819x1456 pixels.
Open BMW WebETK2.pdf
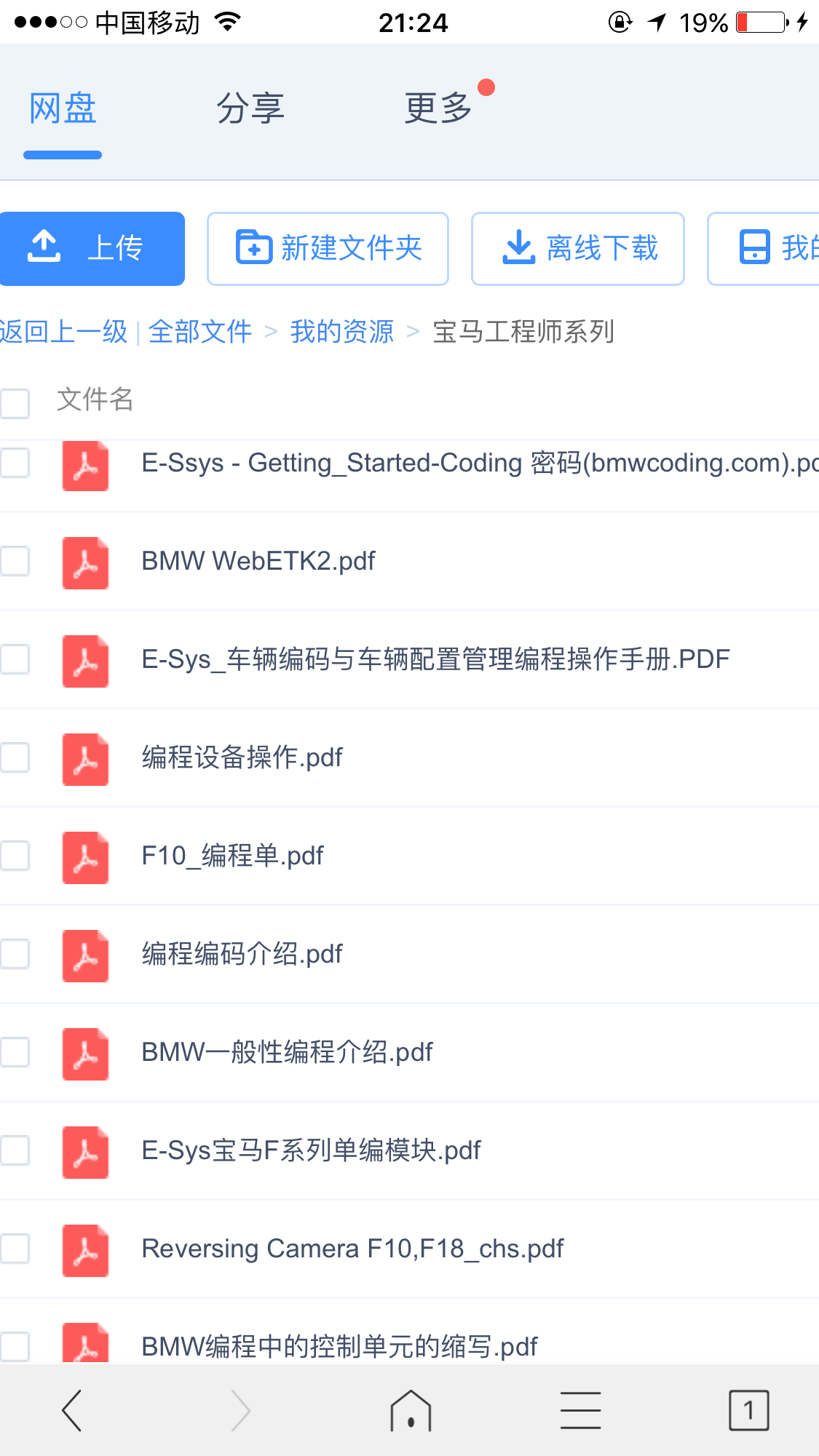coord(258,561)
